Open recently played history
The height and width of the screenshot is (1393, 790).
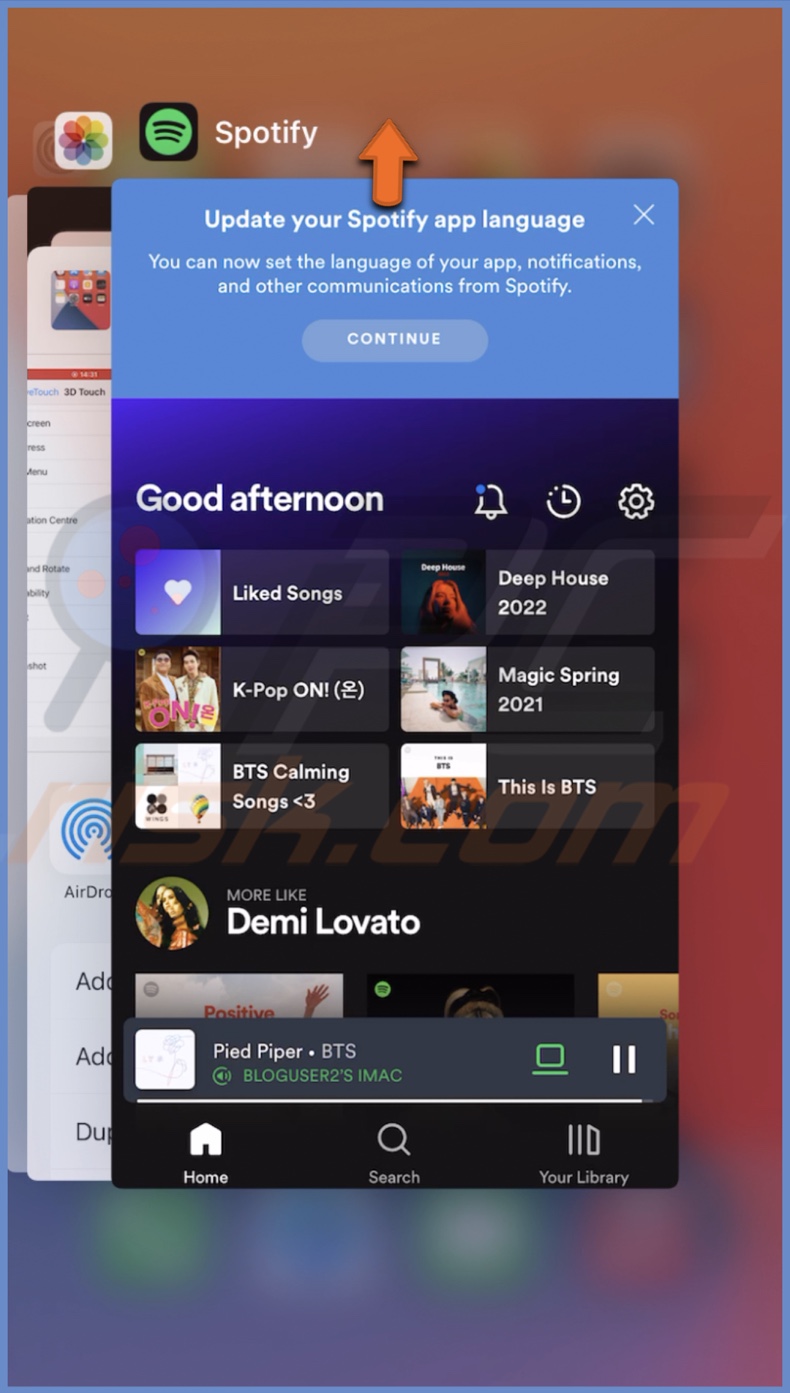pyautogui.click(x=563, y=501)
